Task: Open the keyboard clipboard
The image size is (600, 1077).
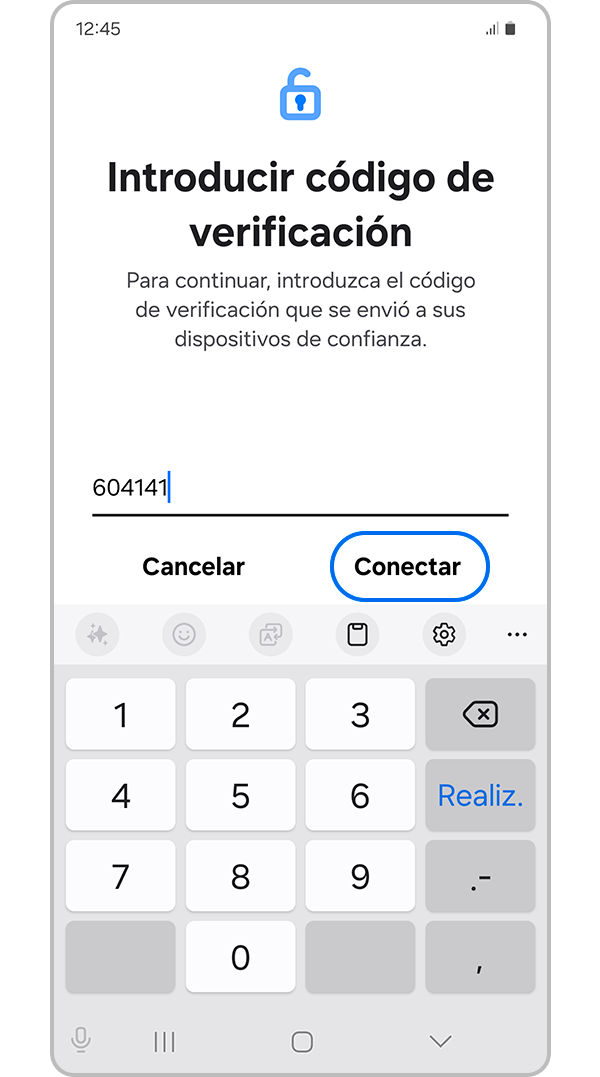Action: 357,634
